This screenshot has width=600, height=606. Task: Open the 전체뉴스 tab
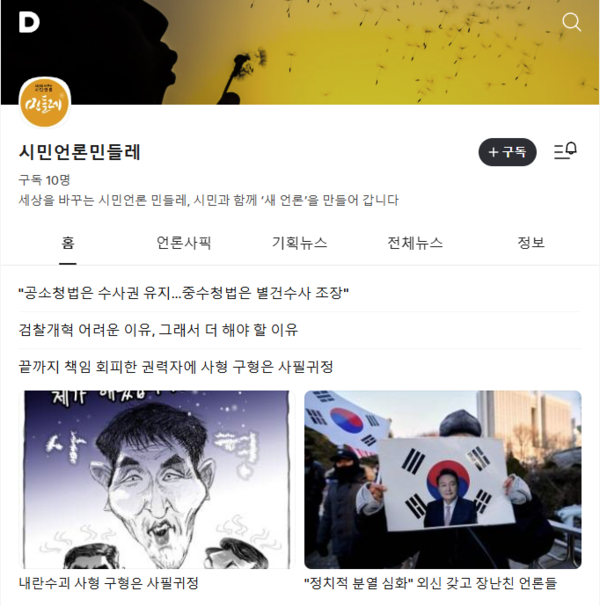(x=415, y=243)
